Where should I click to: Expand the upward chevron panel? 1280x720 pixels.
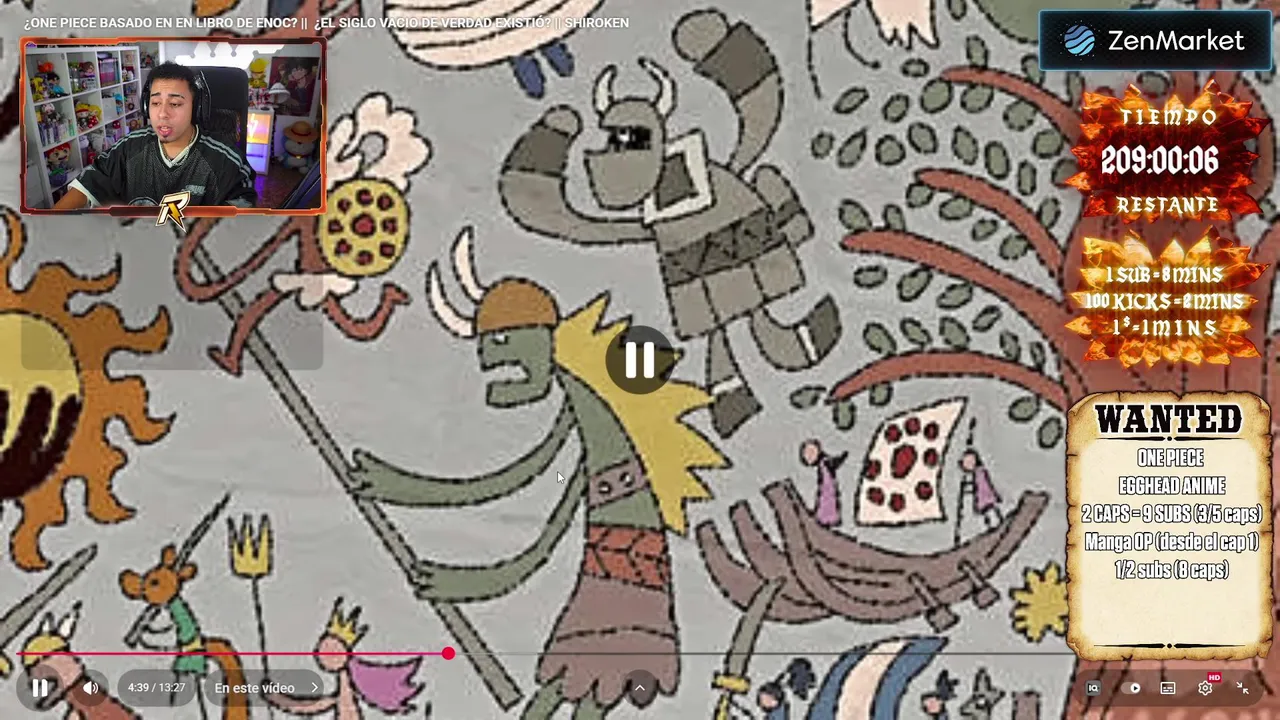pos(639,688)
